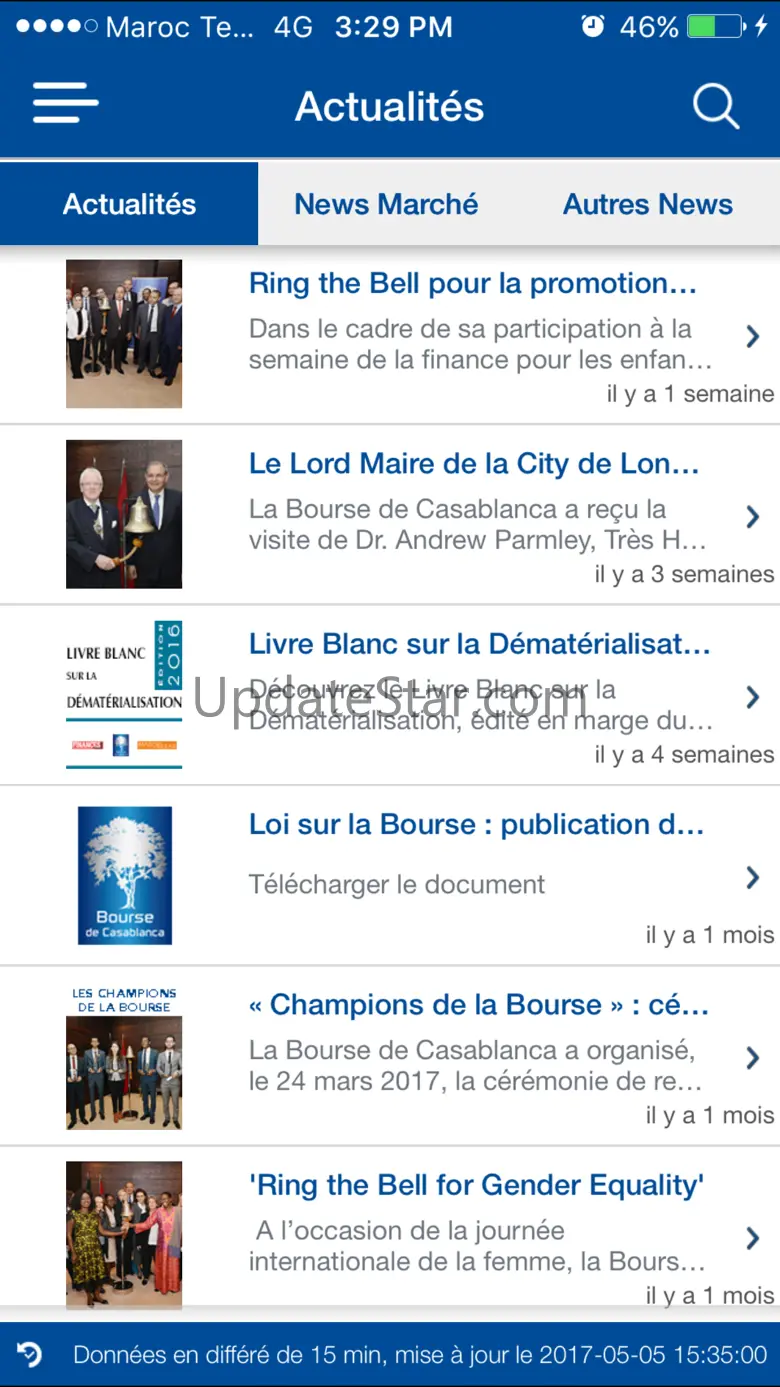Viewport: 780px width, 1387px height.
Task: Select the Actualités tab
Action: point(129,205)
